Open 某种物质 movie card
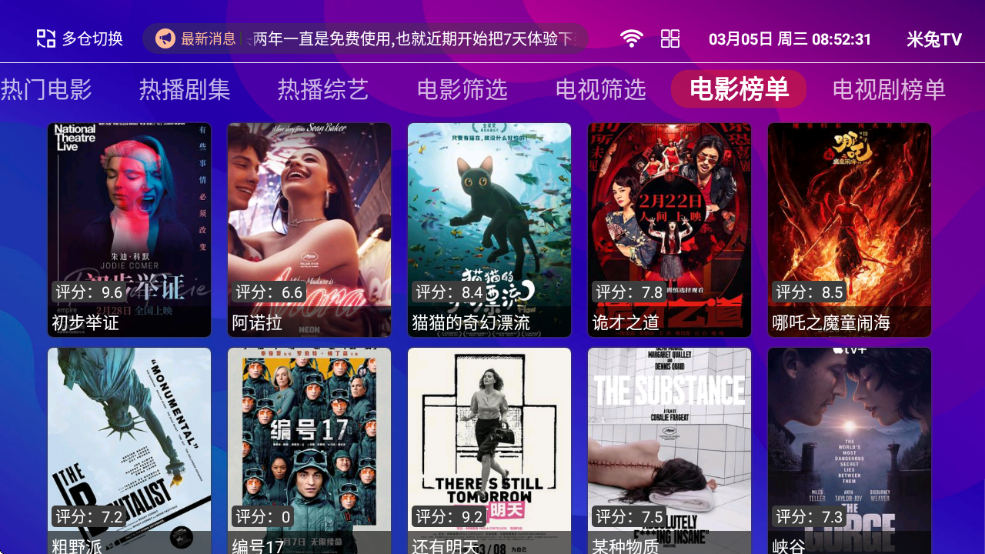This screenshot has width=985, height=554. (x=669, y=450)
